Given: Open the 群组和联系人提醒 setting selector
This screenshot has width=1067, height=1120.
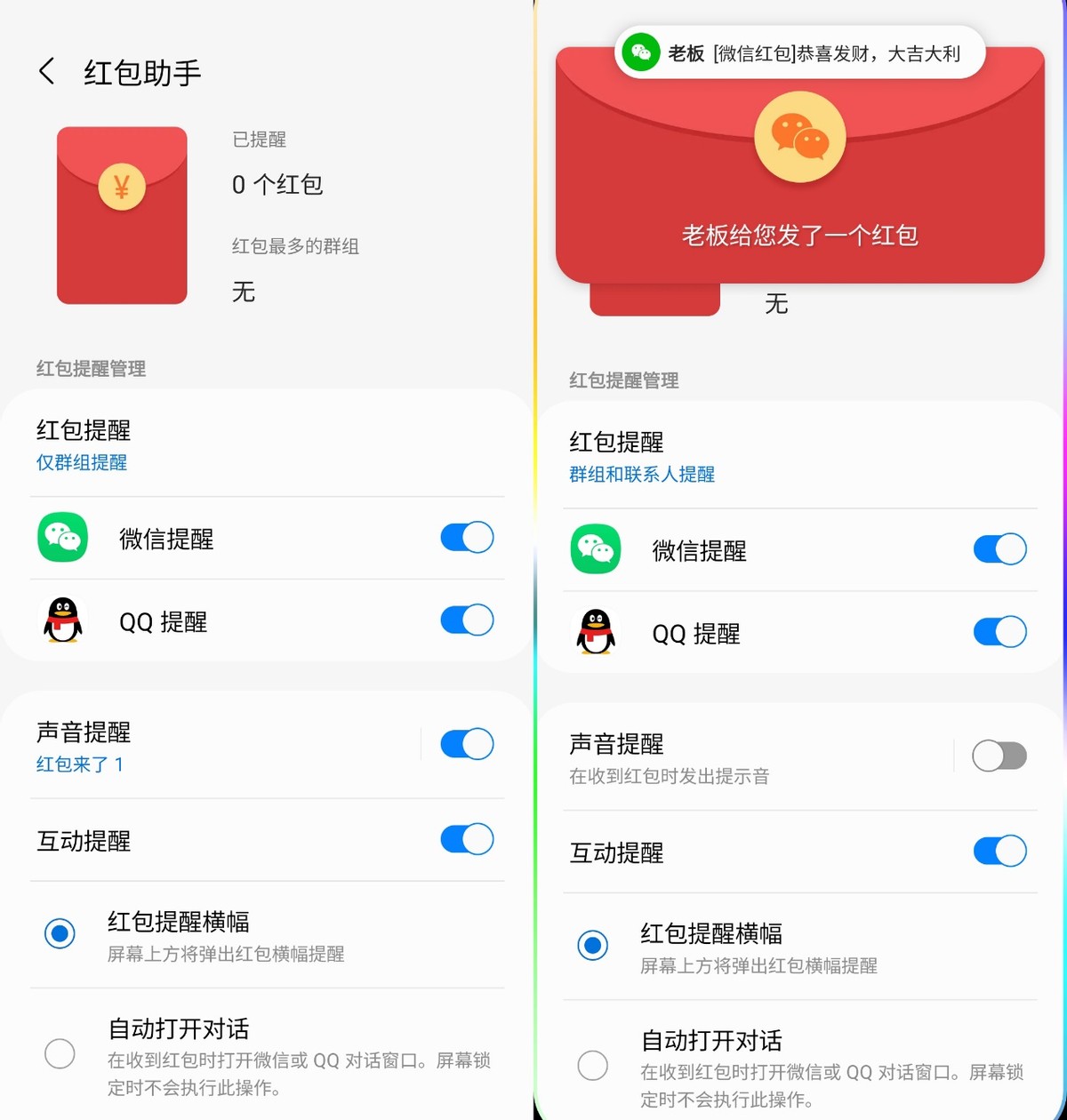Looking at the screenshot, I should pos(641,475).
